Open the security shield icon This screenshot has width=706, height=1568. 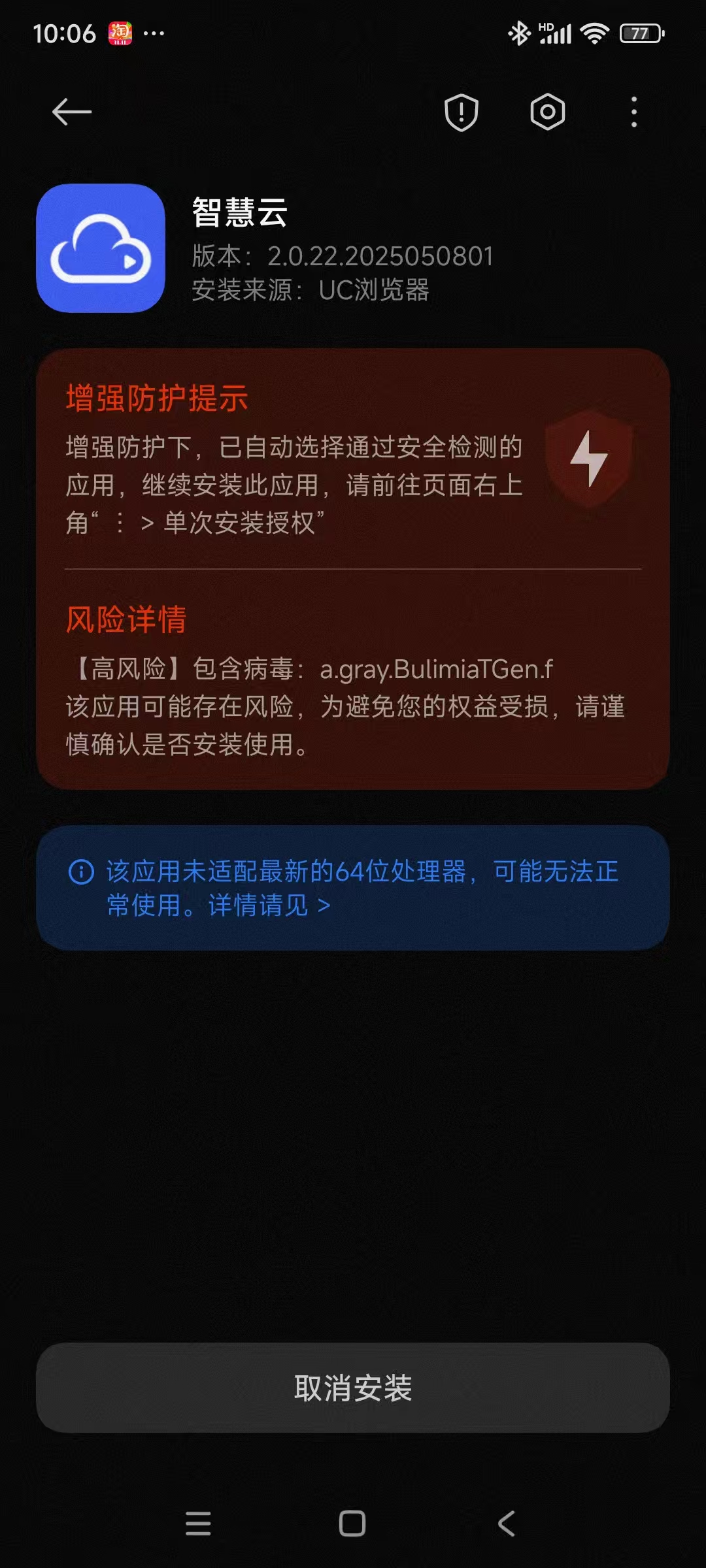pos(461,112)
